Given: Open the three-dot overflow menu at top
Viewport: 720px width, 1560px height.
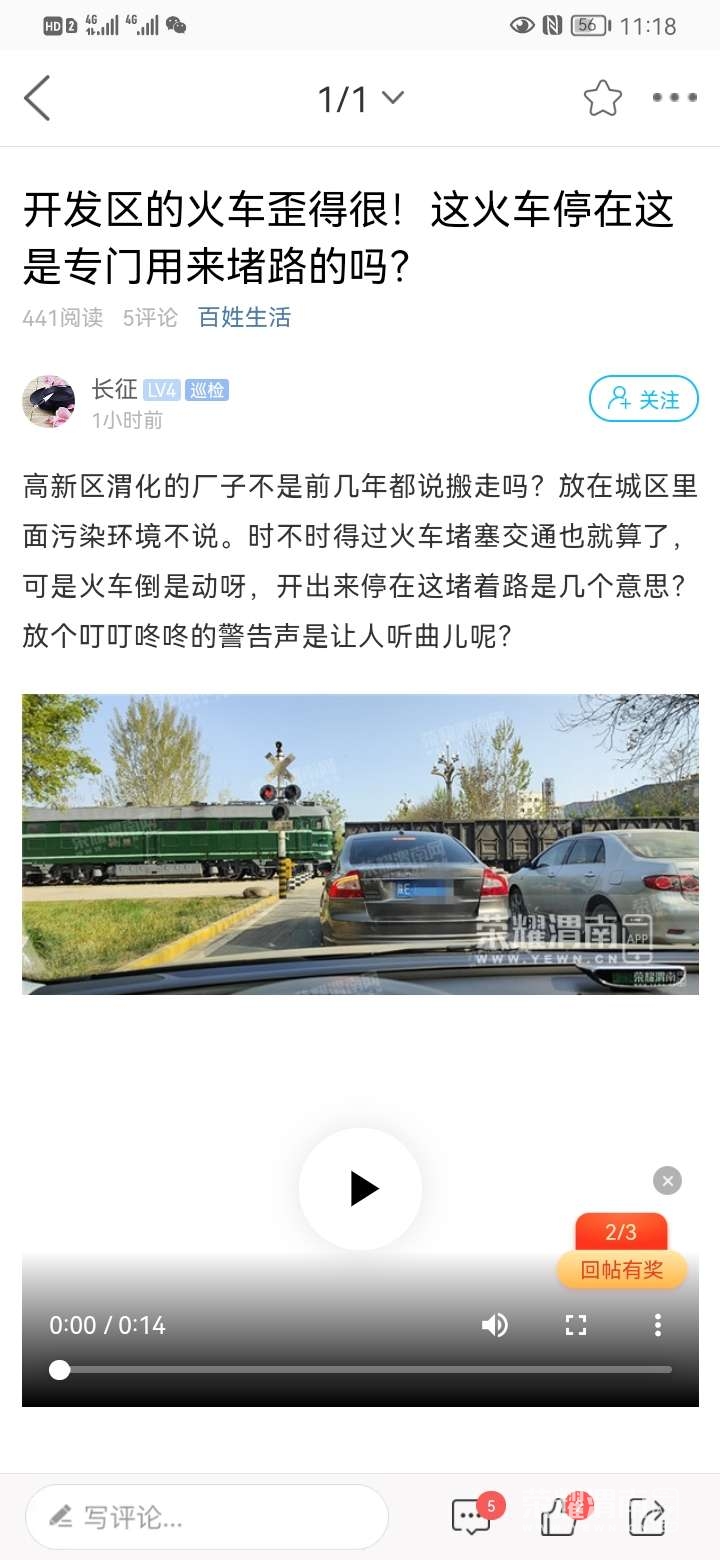Looking at the screenshot, I should pyautogui.click(x=674, y=98).
